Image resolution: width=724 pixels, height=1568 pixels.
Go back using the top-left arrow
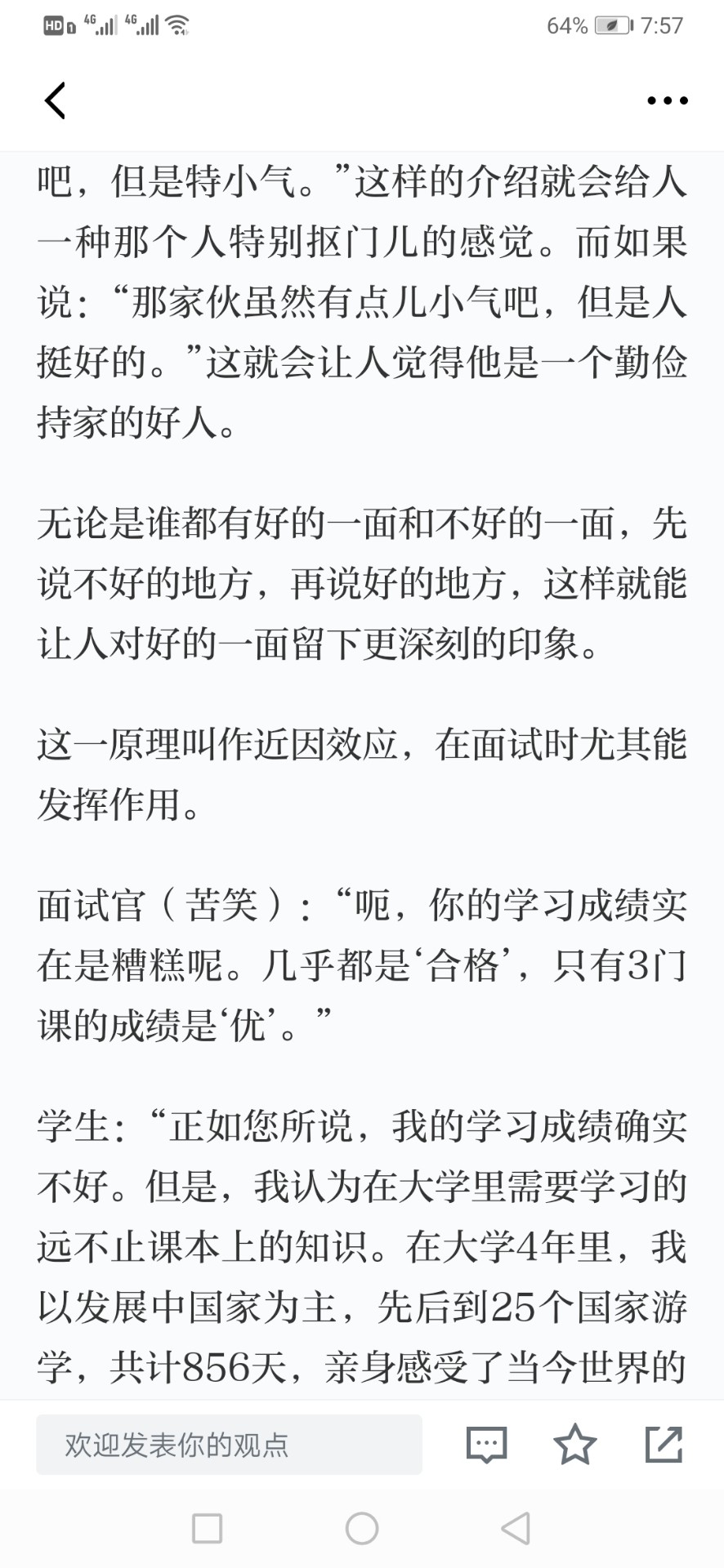click(55, 100)
